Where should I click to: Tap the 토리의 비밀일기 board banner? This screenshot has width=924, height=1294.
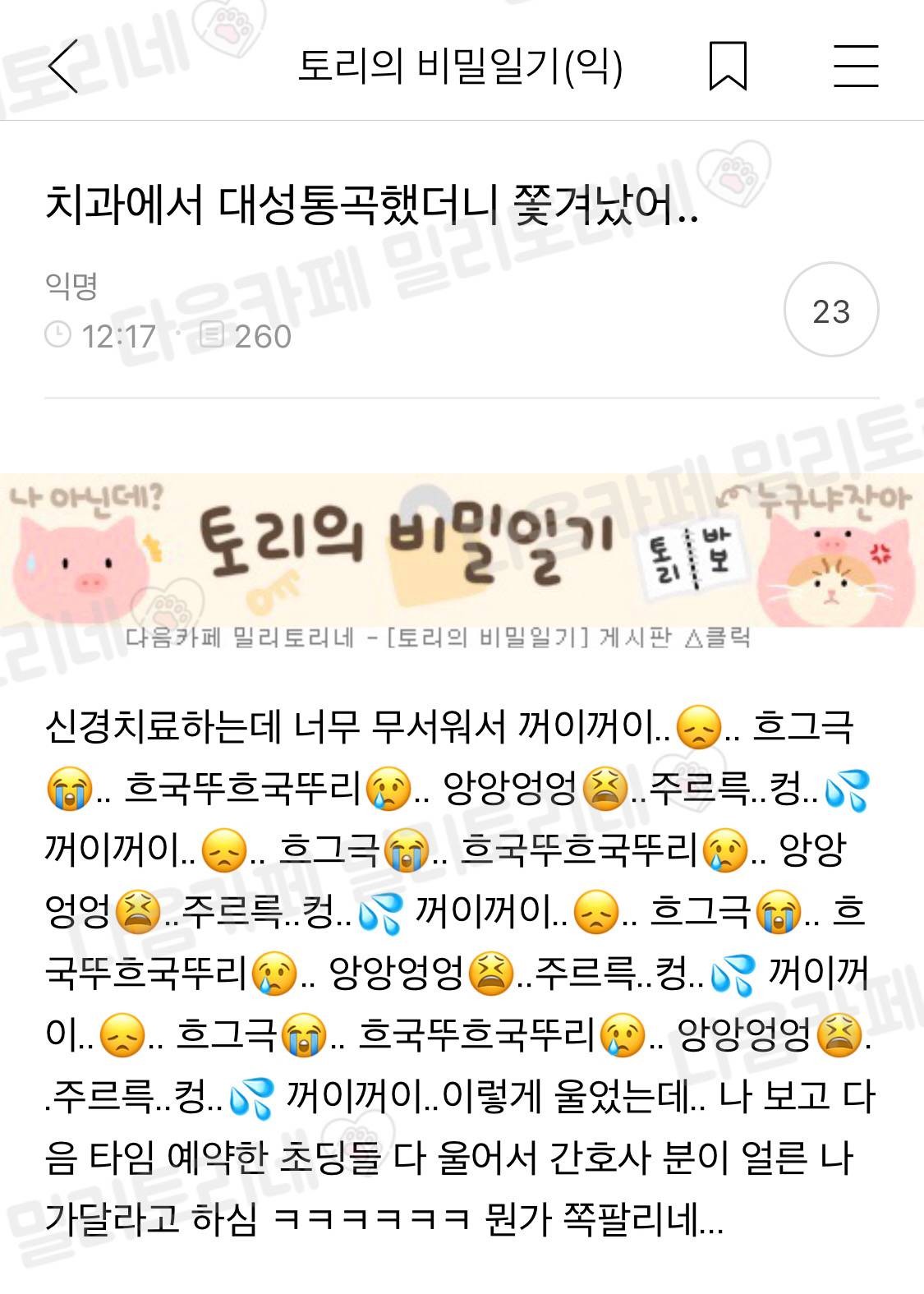462,549
